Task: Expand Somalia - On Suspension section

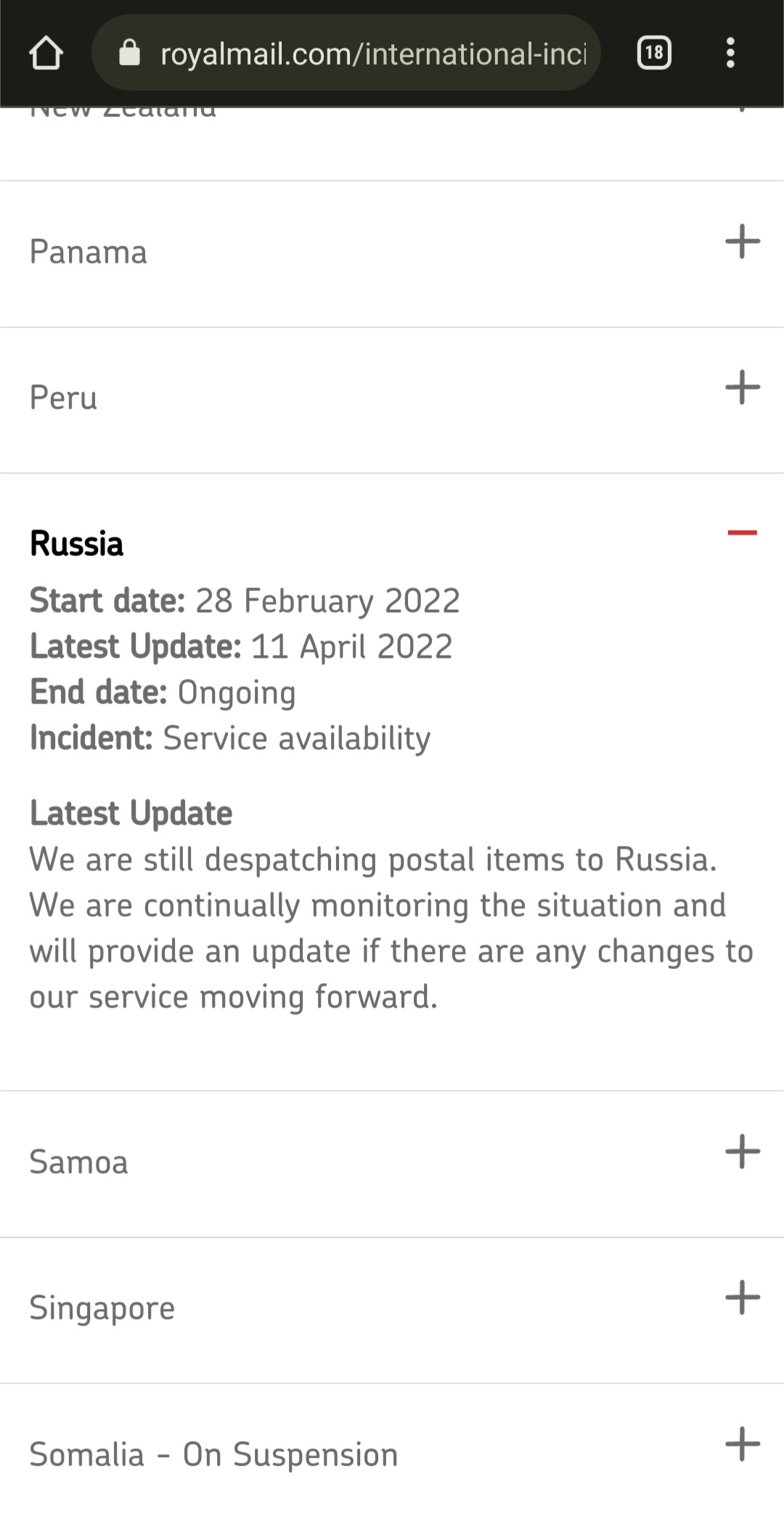Action: point(742,1444)
